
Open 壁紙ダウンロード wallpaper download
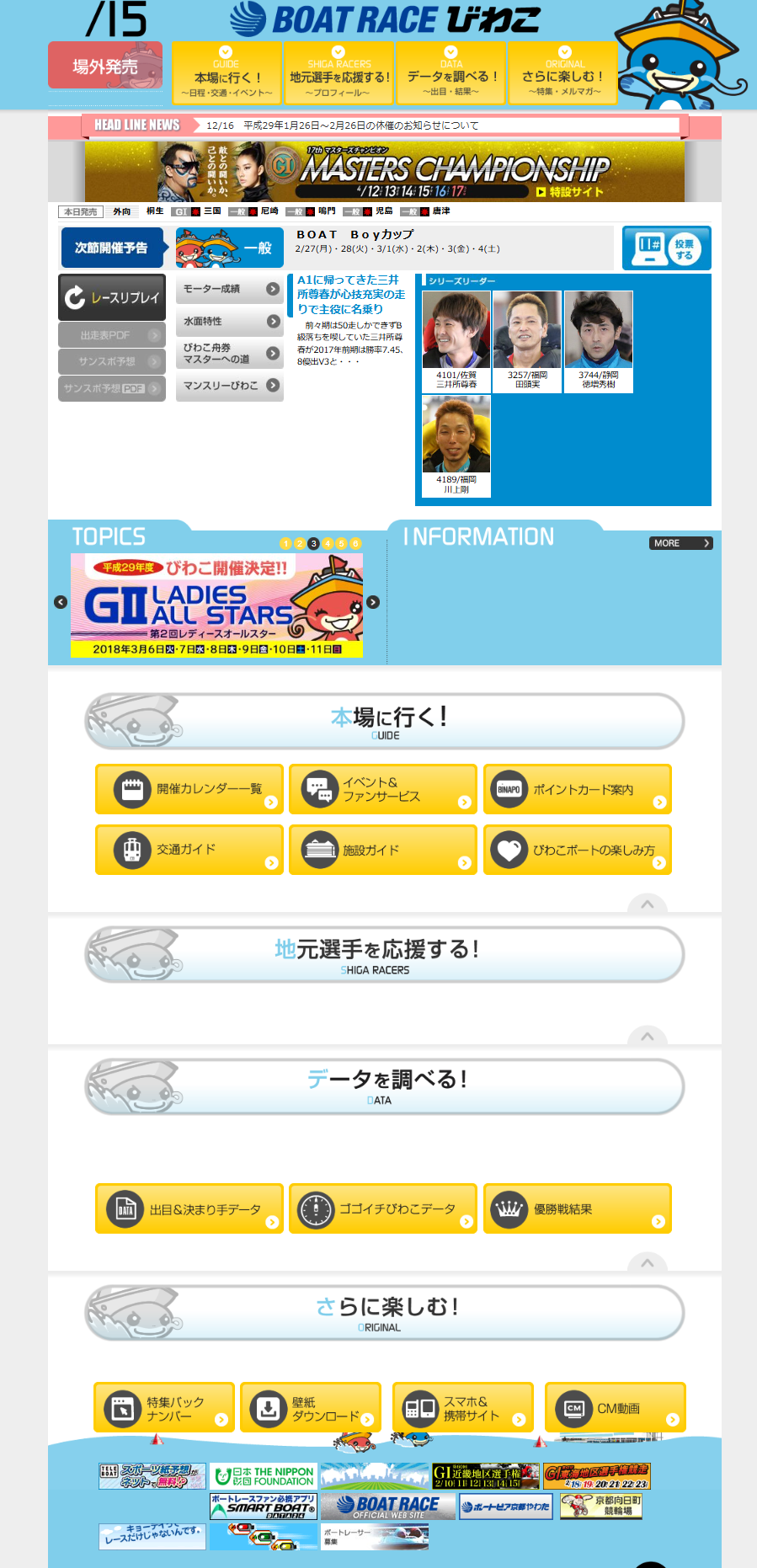(310, 1408)
